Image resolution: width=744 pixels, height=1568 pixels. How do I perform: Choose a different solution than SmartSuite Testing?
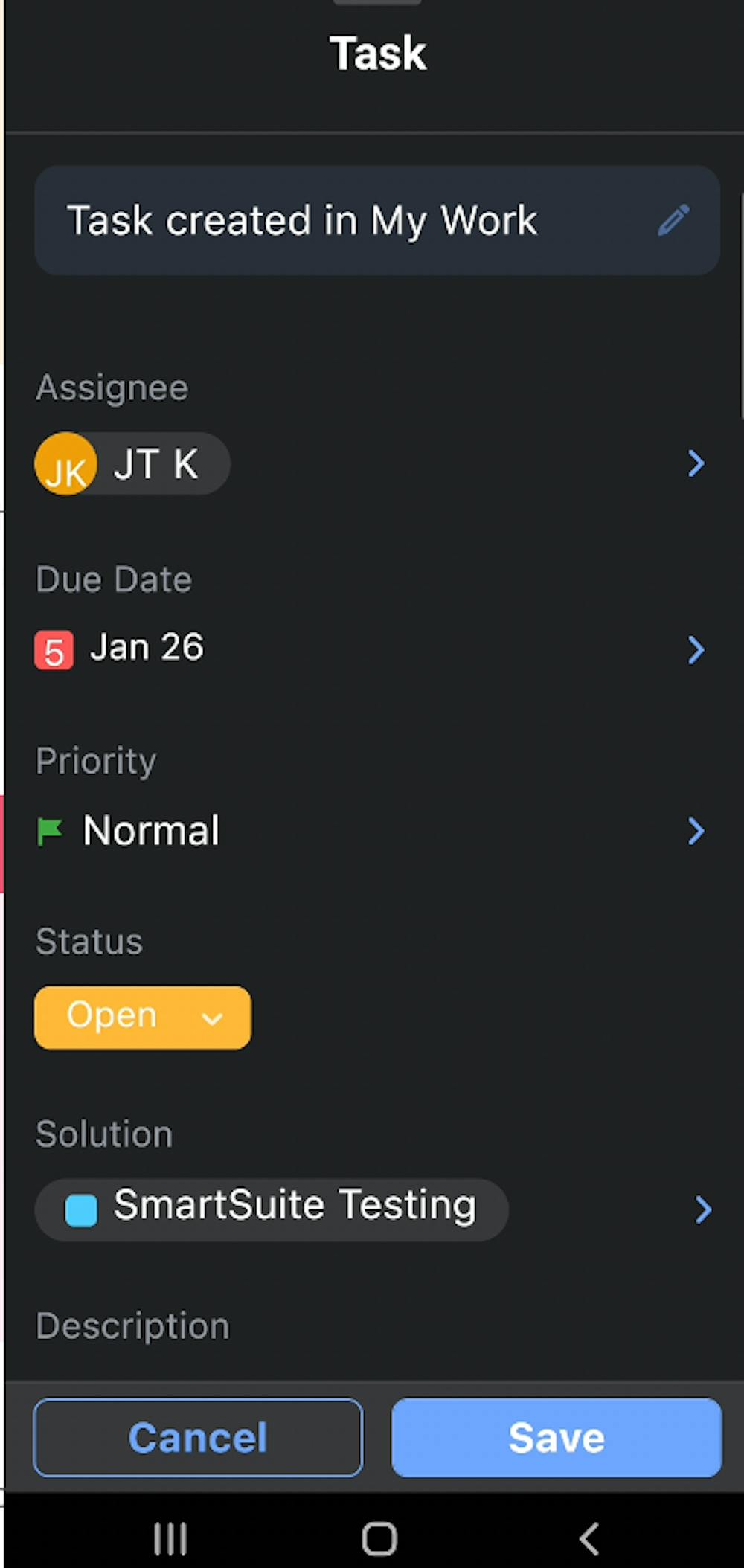(x=702, y=1209)
